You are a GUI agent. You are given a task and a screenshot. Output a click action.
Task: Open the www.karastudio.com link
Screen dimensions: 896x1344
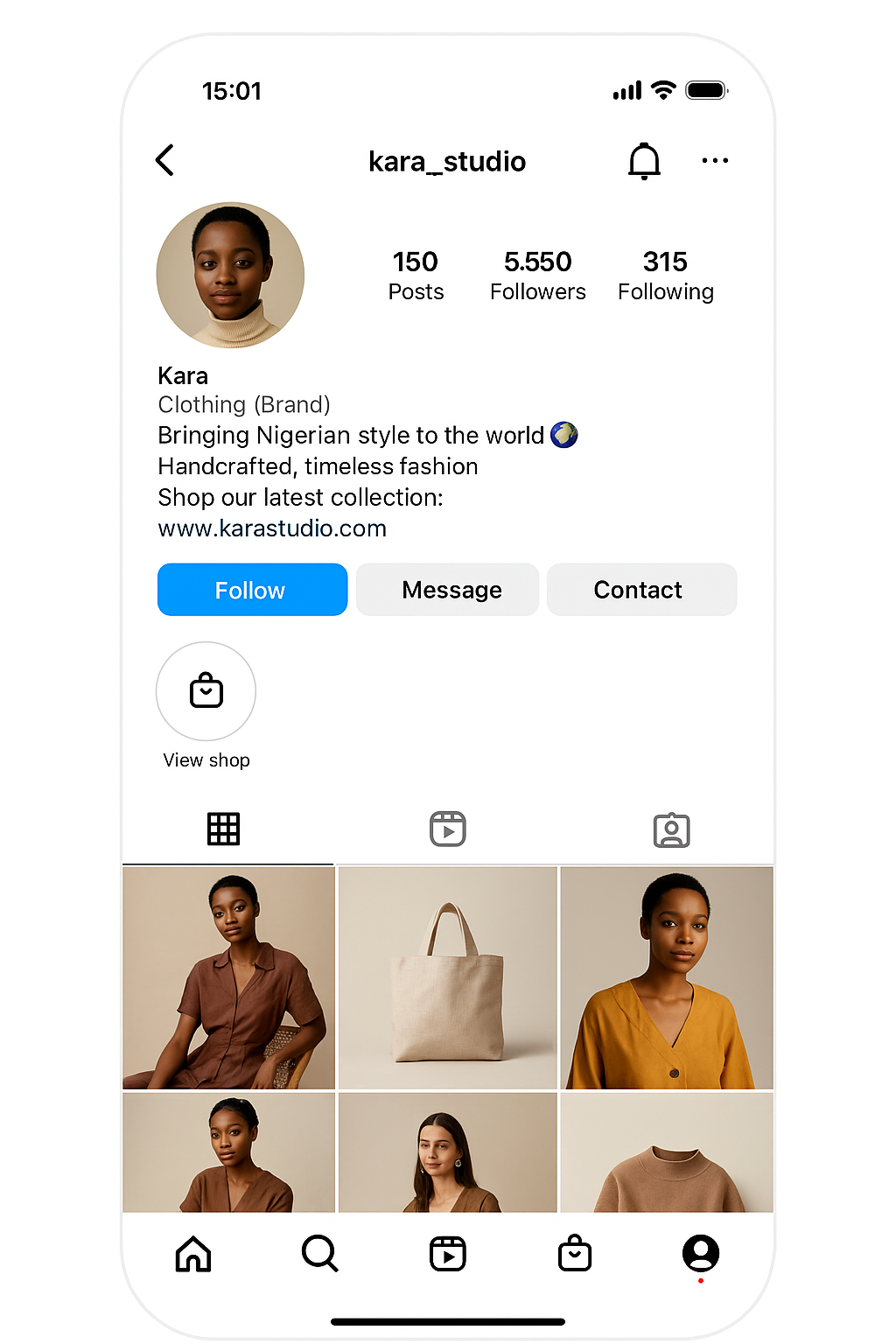tap(272, 528)
